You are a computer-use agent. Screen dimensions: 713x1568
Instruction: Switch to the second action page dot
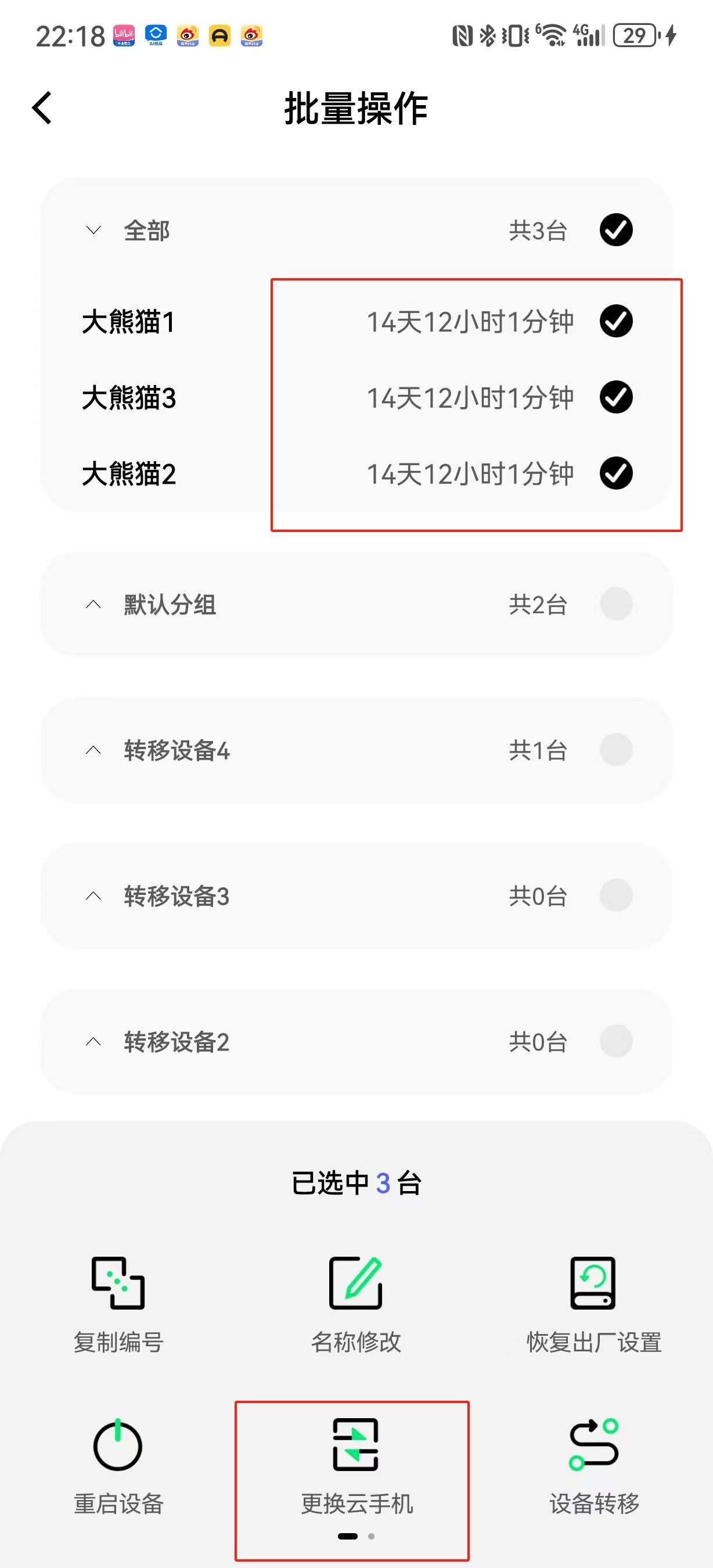tap(372, 1535)
